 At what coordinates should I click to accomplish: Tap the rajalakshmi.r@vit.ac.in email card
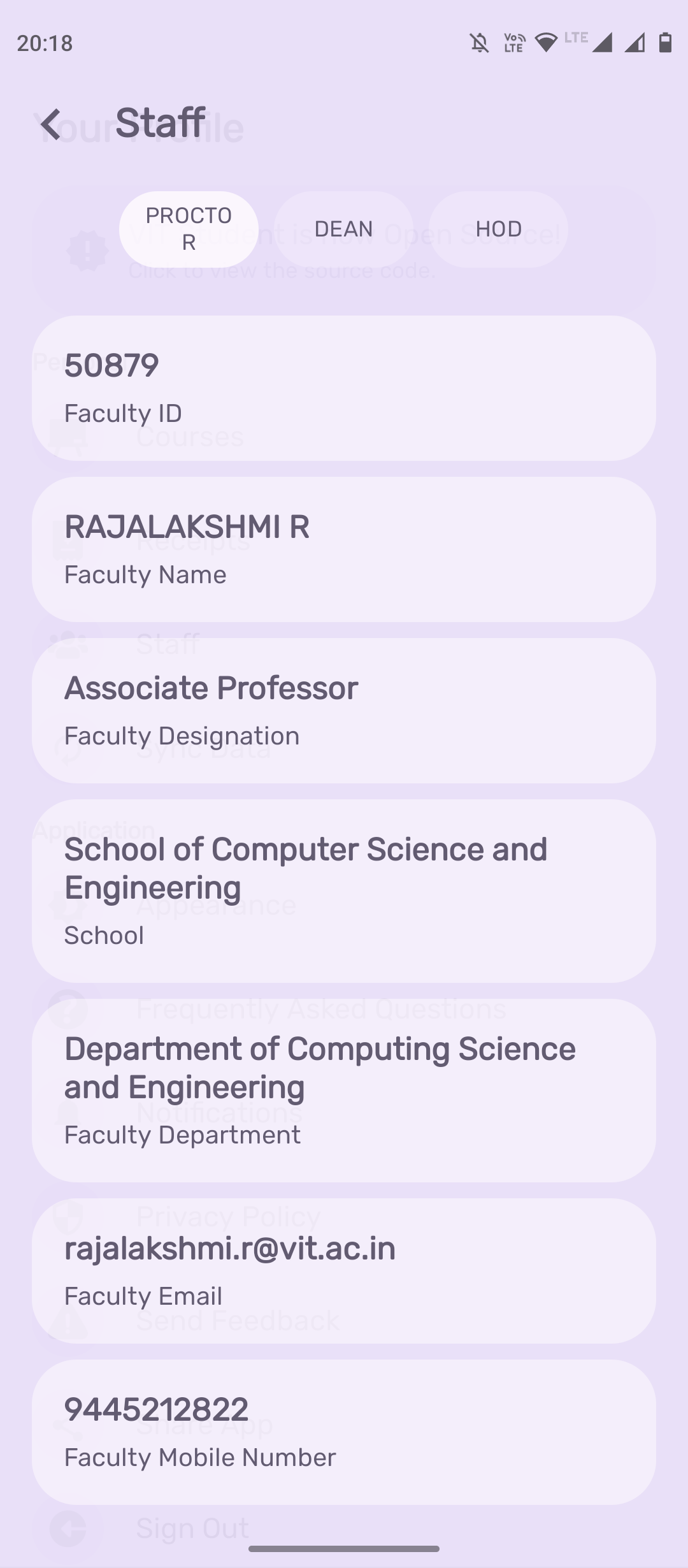click(344, 1270)
